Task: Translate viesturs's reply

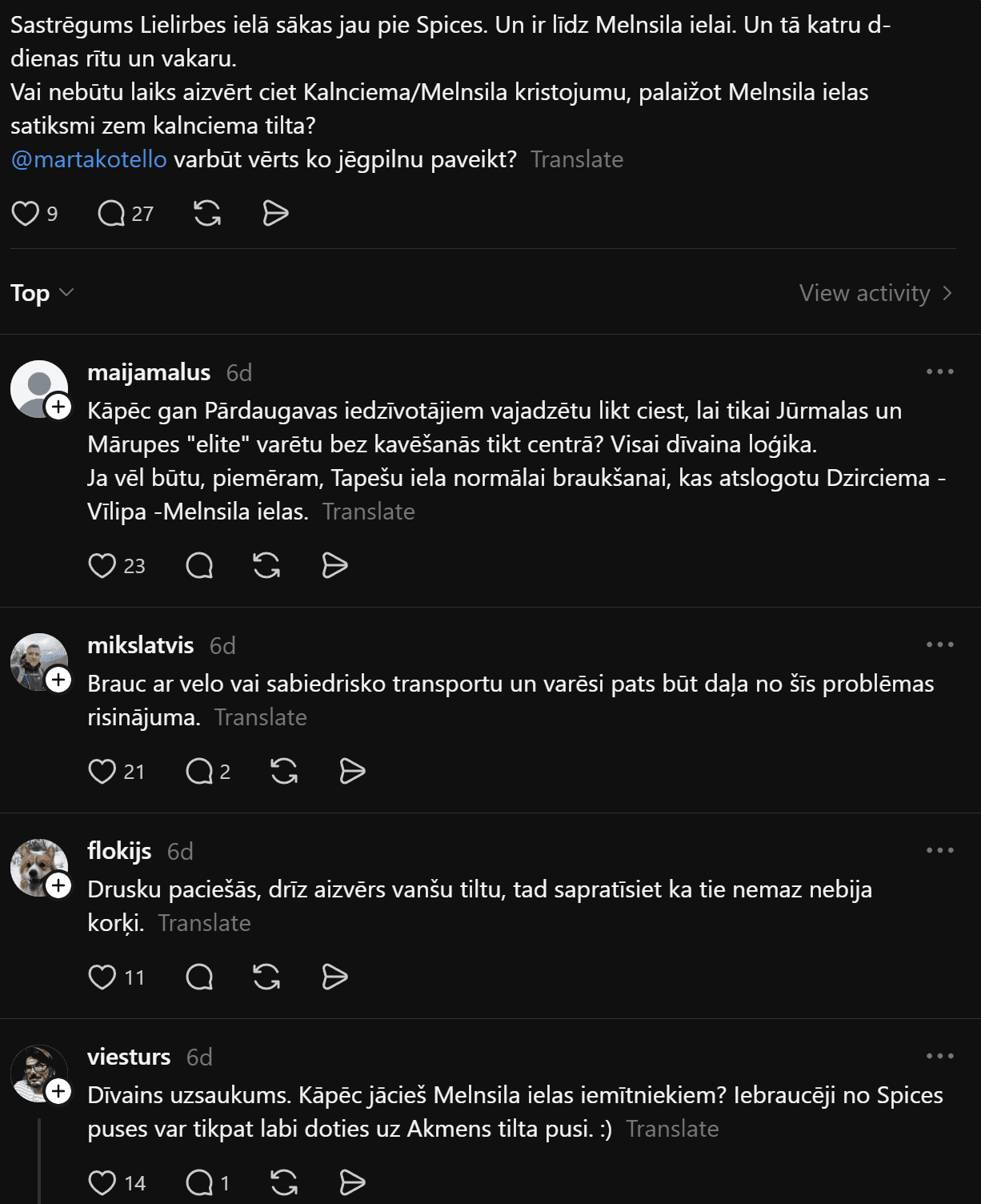Action: 672,1129
